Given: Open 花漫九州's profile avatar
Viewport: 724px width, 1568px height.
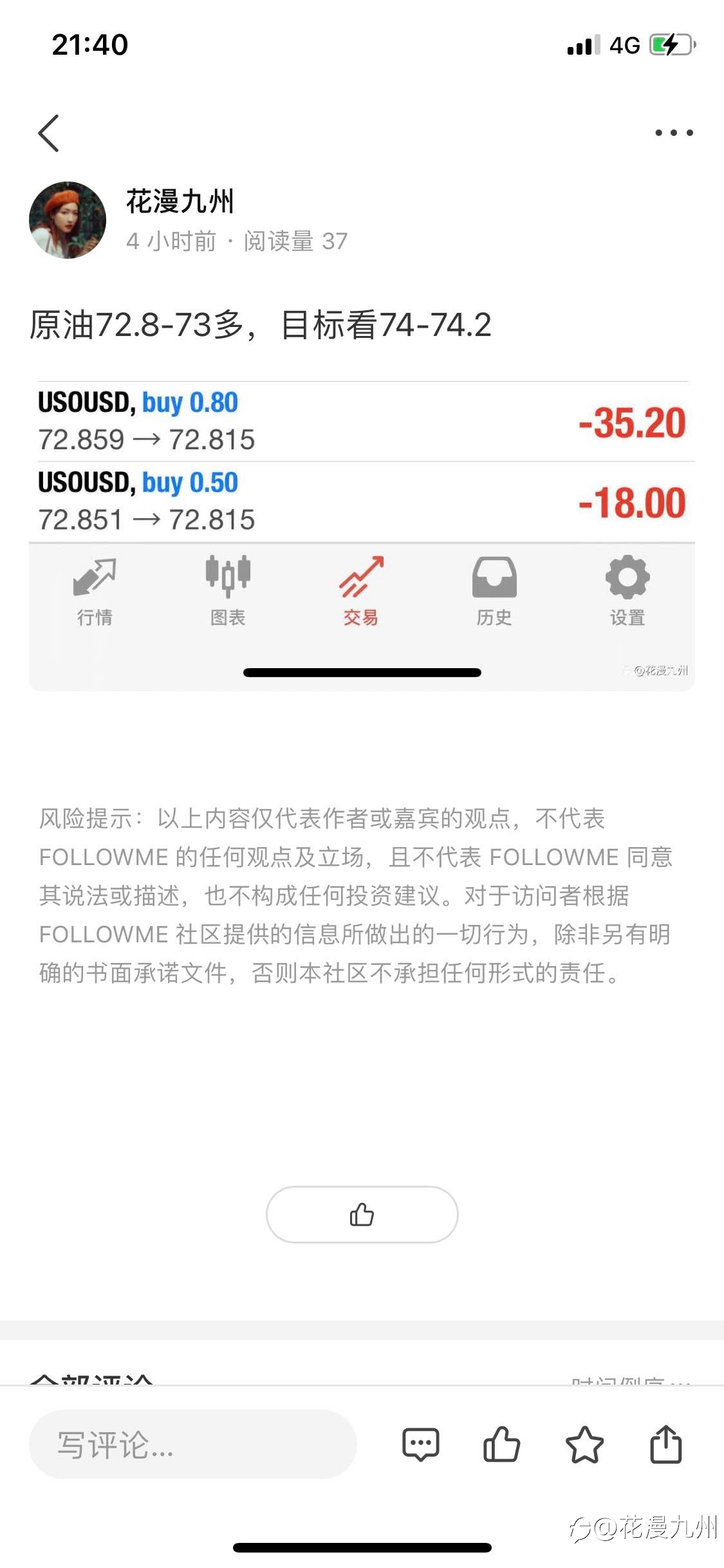Looking at the screenshot, I should pyautogui.click(x=68, y=220).
